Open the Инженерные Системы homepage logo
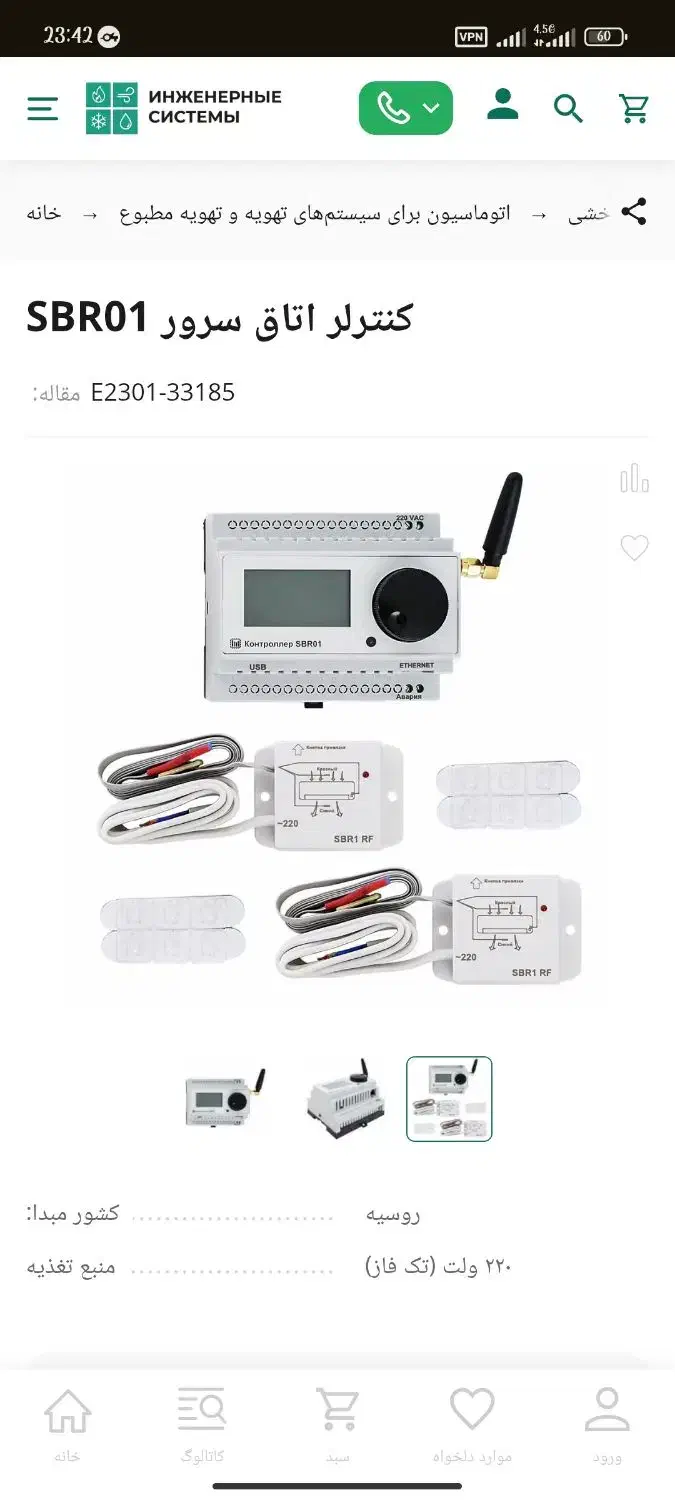This screenshot has height=1500, width=675. pyautogui.click(x=184, y=108)
